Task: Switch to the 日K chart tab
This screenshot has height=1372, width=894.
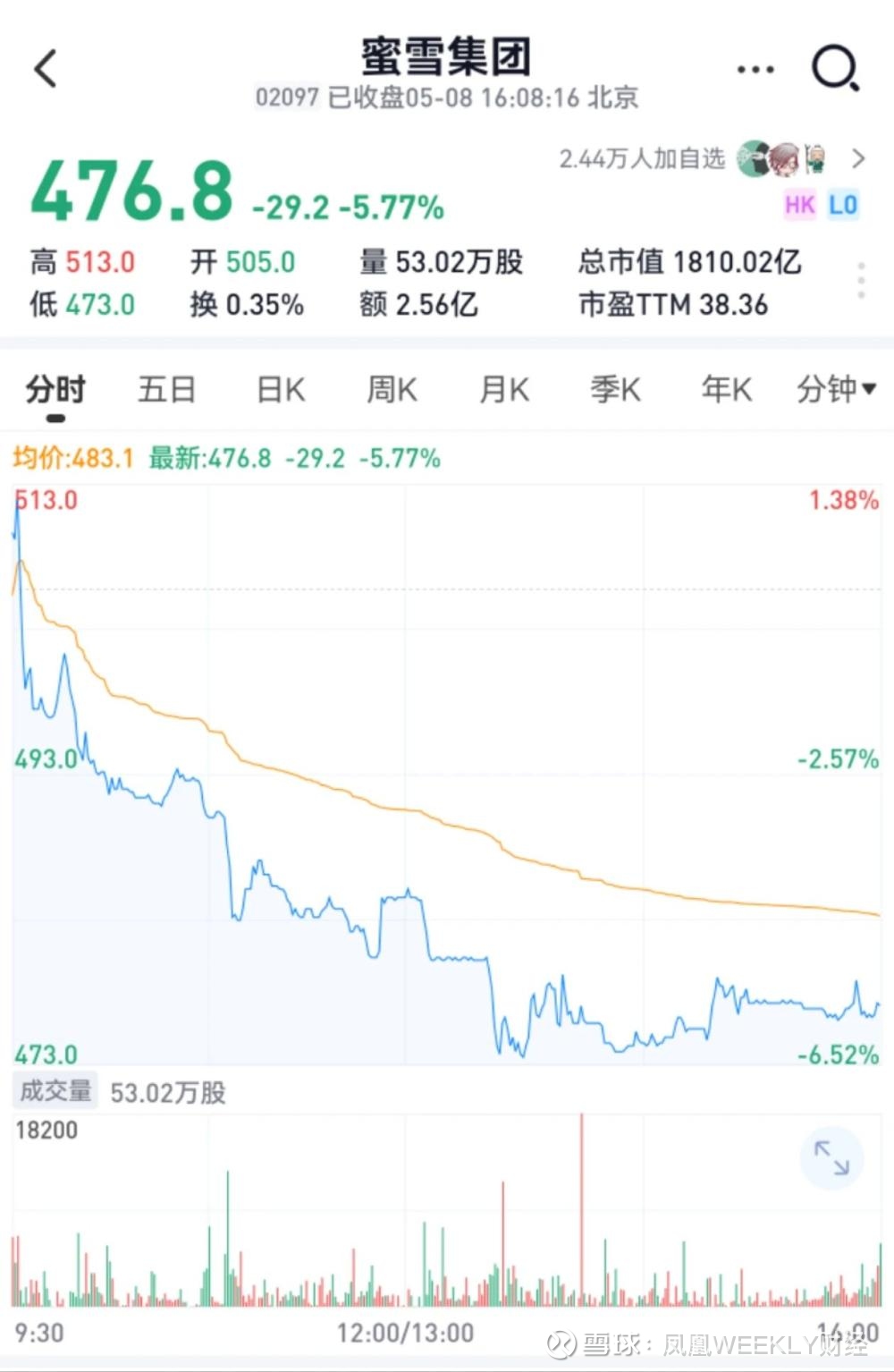Action: tap(281, 390)
